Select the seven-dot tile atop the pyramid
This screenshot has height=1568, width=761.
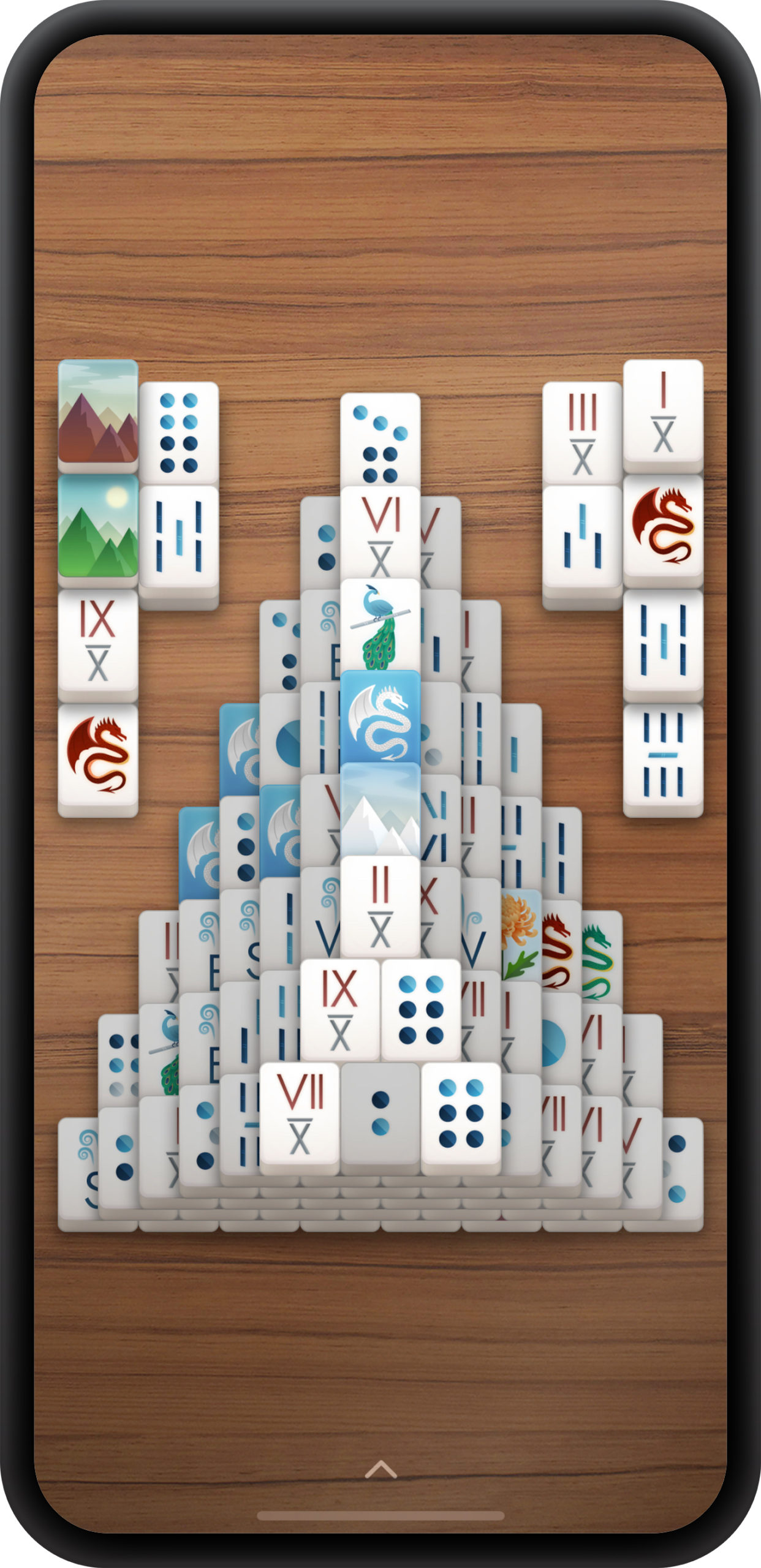(x=380, y=441)
